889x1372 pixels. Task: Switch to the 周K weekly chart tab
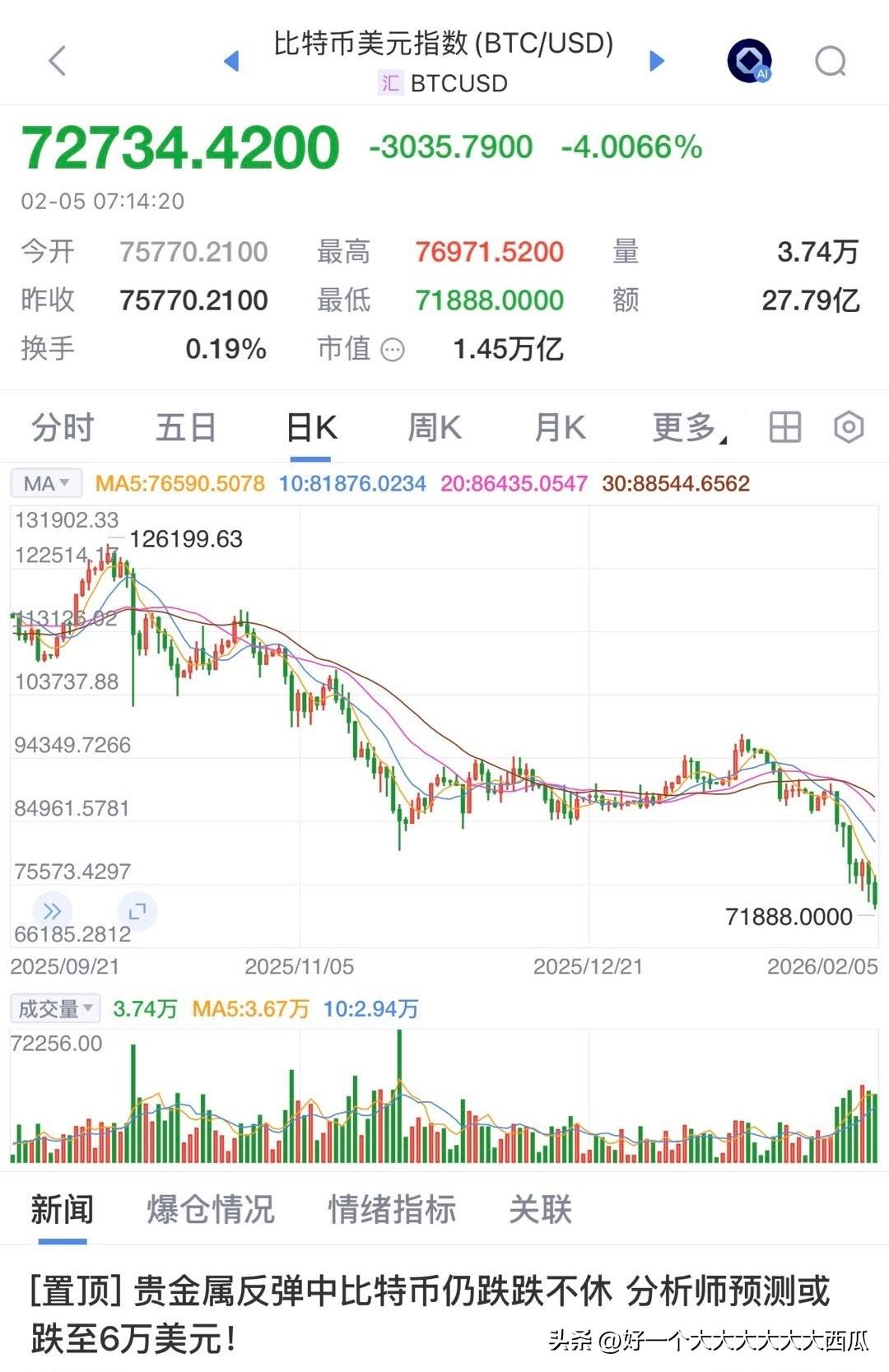(x=435, y=427)
